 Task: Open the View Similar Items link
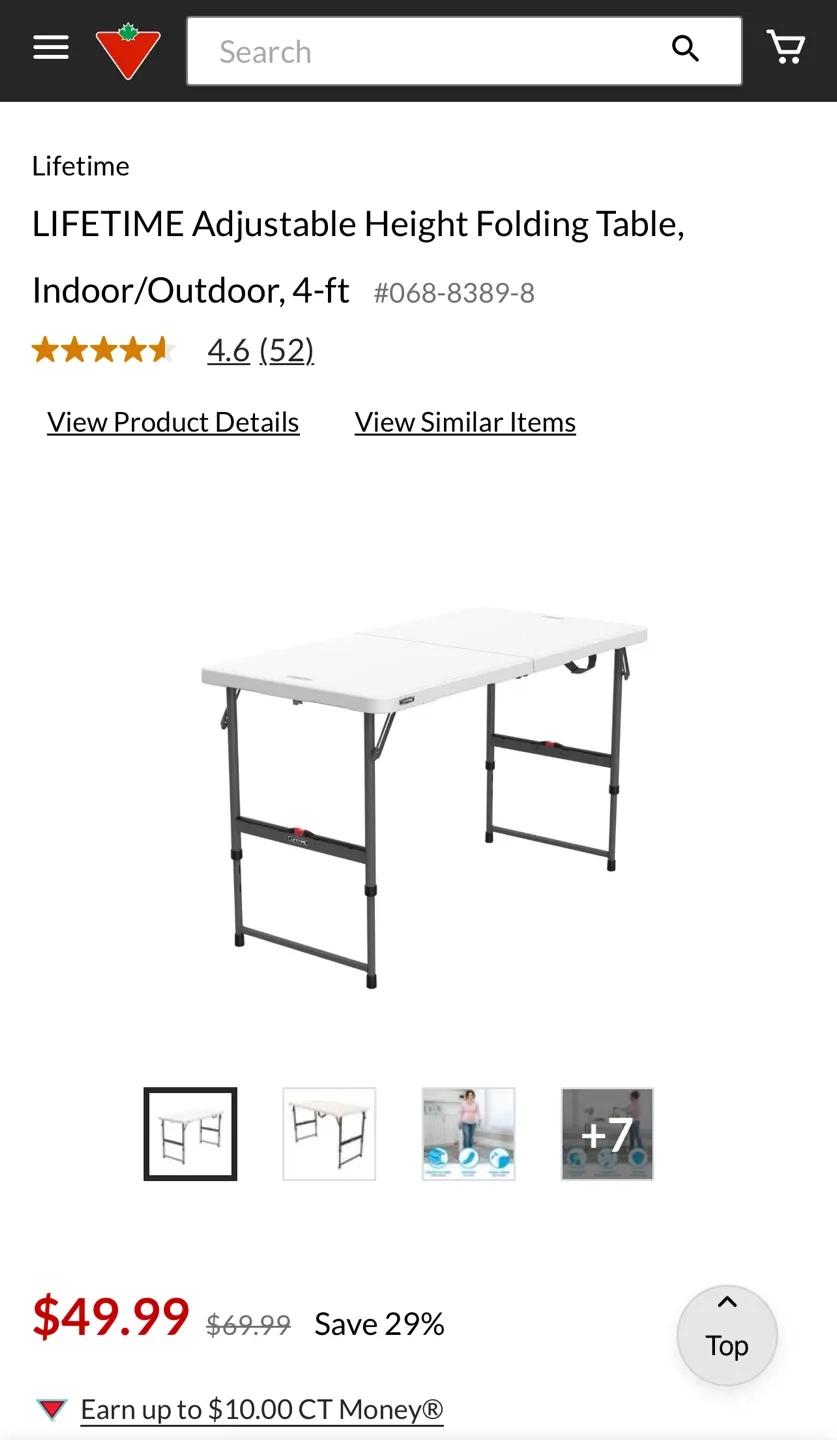coord(464,421)
